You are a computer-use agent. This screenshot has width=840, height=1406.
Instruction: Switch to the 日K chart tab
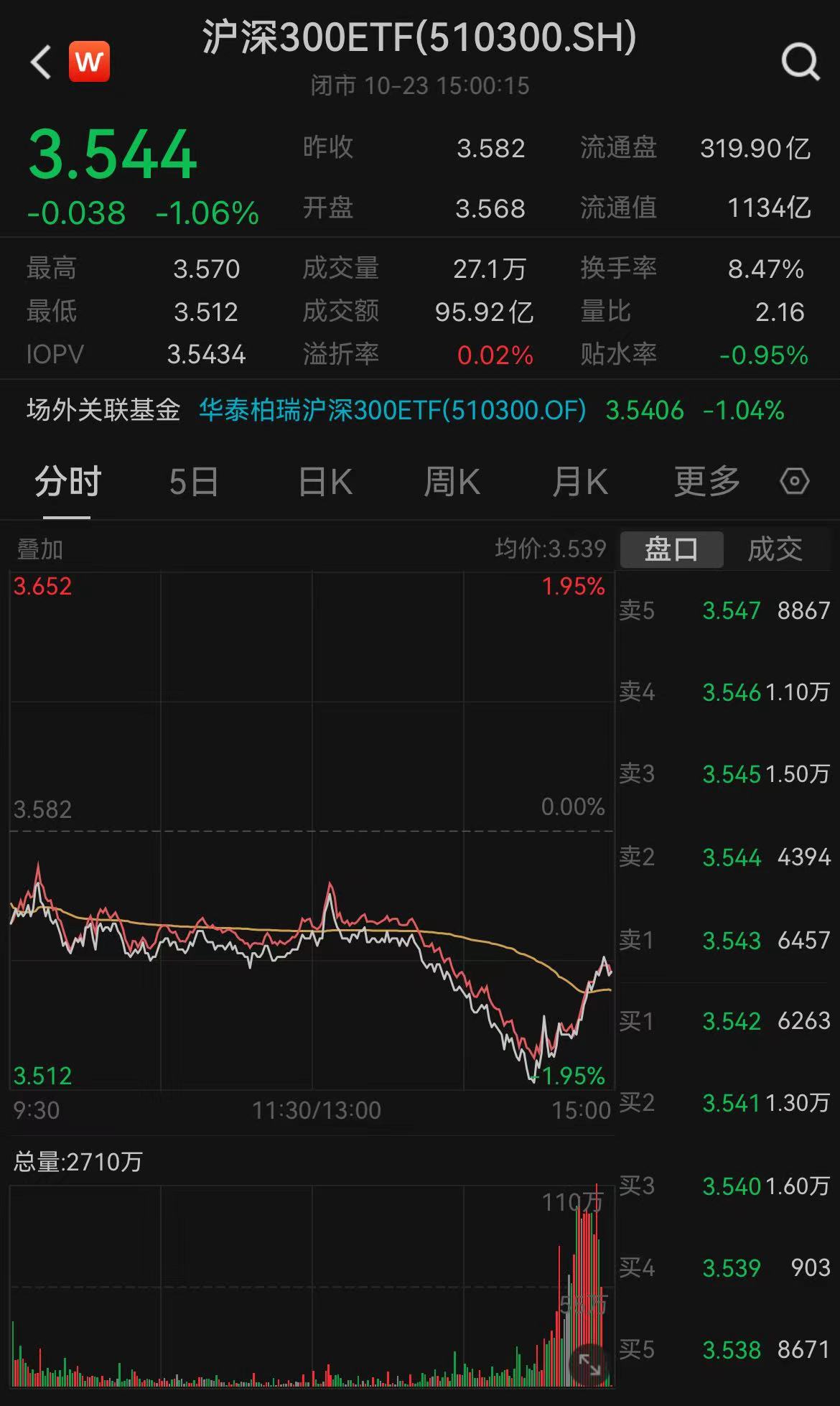point(325,481)
